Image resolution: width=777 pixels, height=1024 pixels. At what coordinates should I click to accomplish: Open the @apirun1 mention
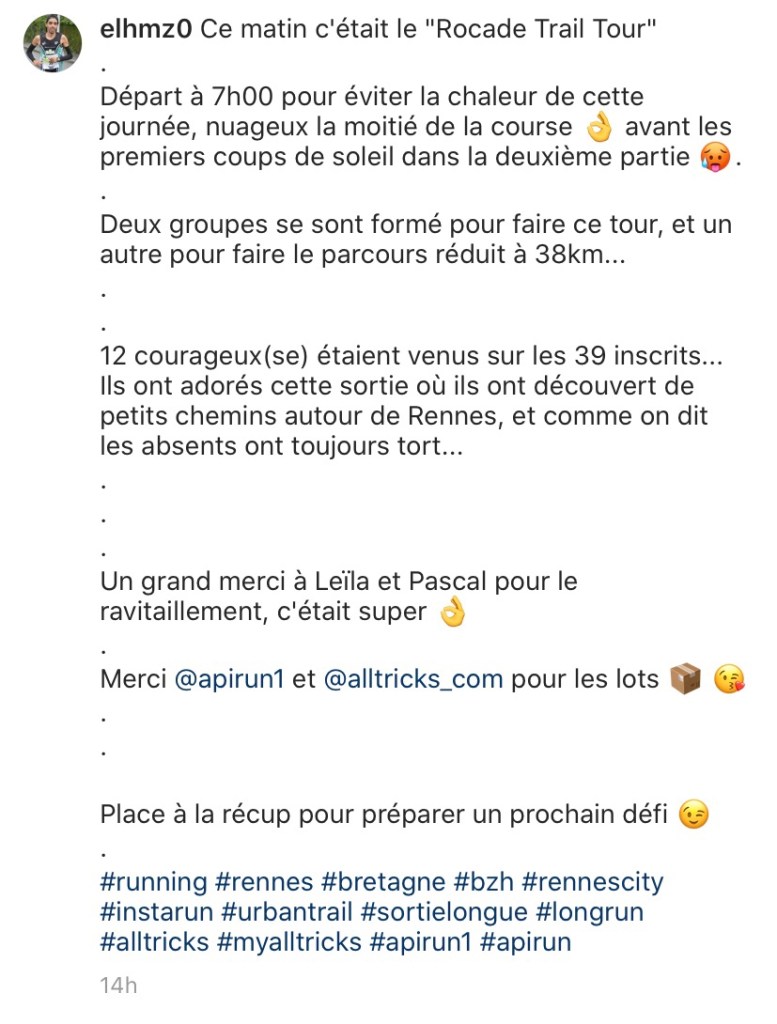(230, 680)
